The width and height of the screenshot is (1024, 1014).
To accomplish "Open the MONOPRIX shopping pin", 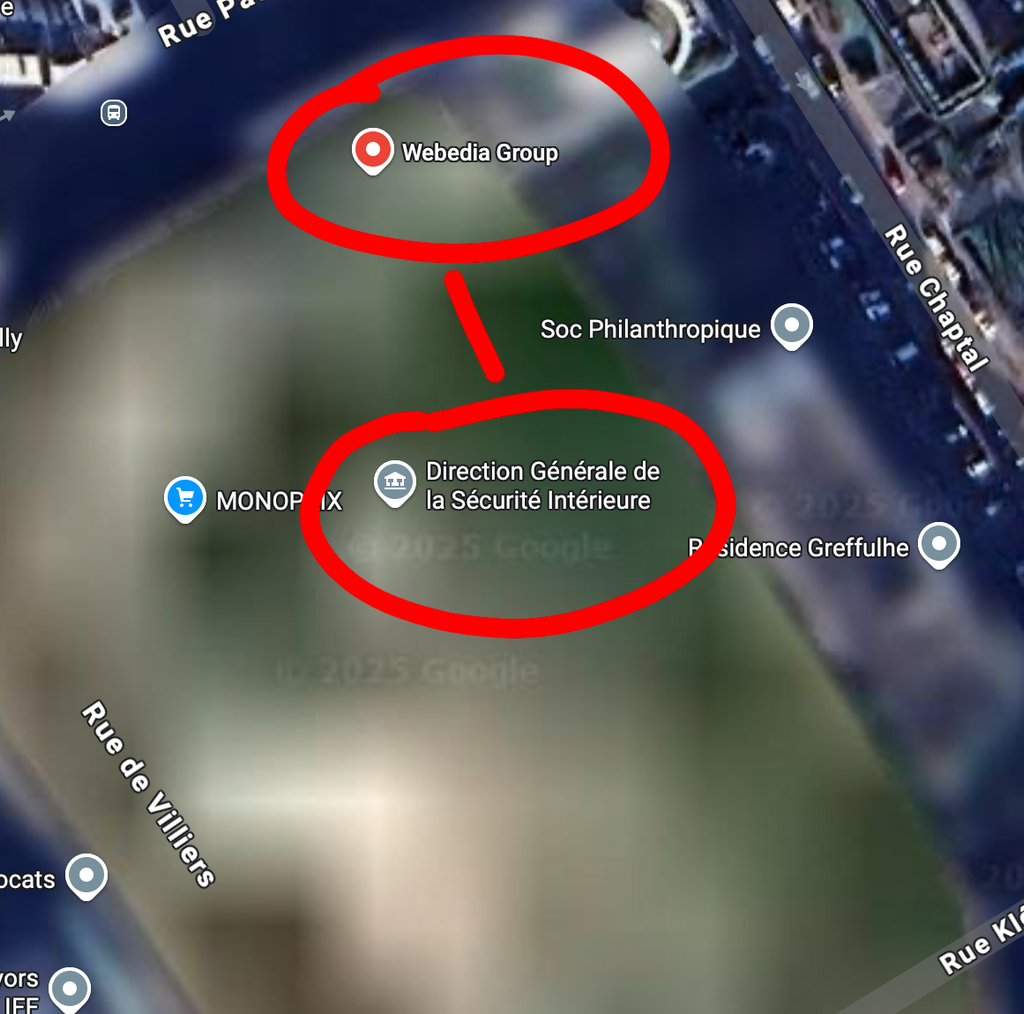I will (x=185, y=498).
